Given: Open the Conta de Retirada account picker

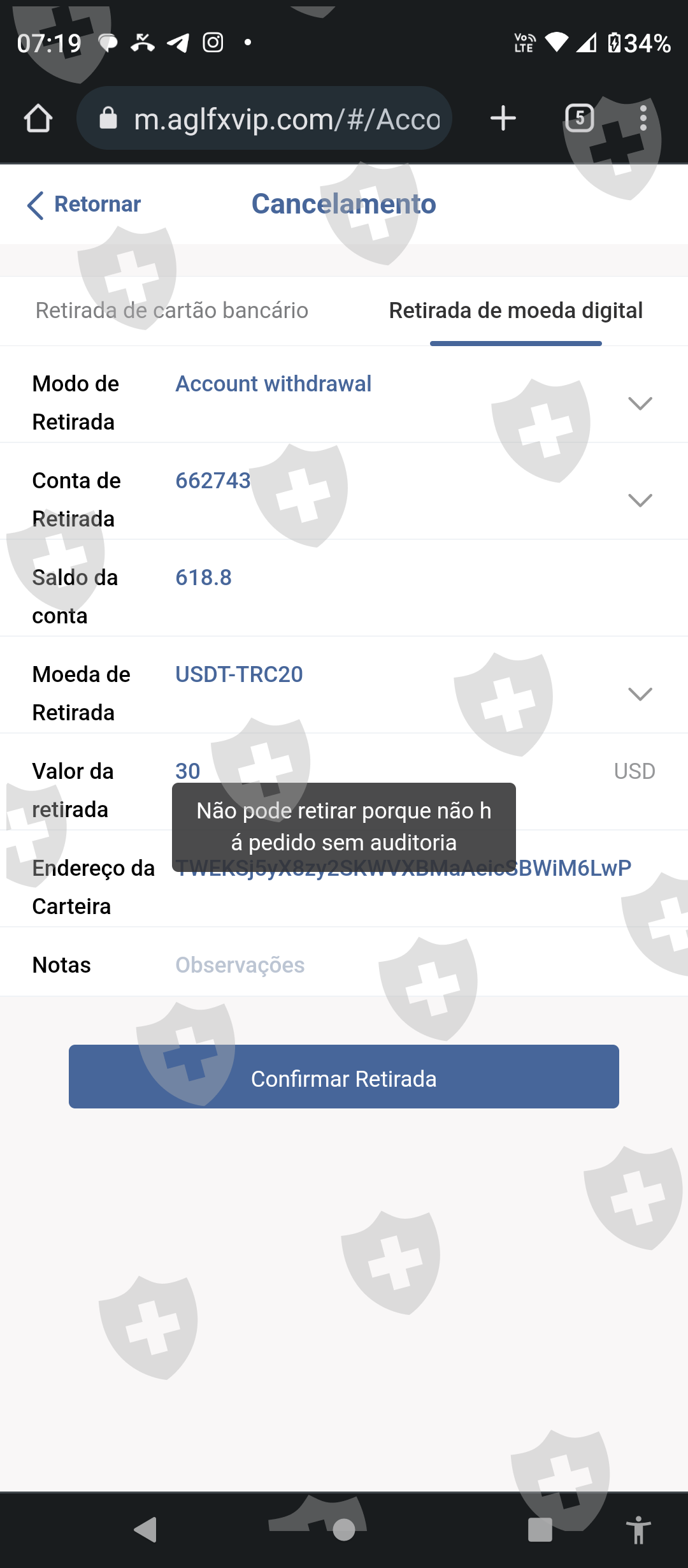Looking at the screenshot, I should (344, 500).
